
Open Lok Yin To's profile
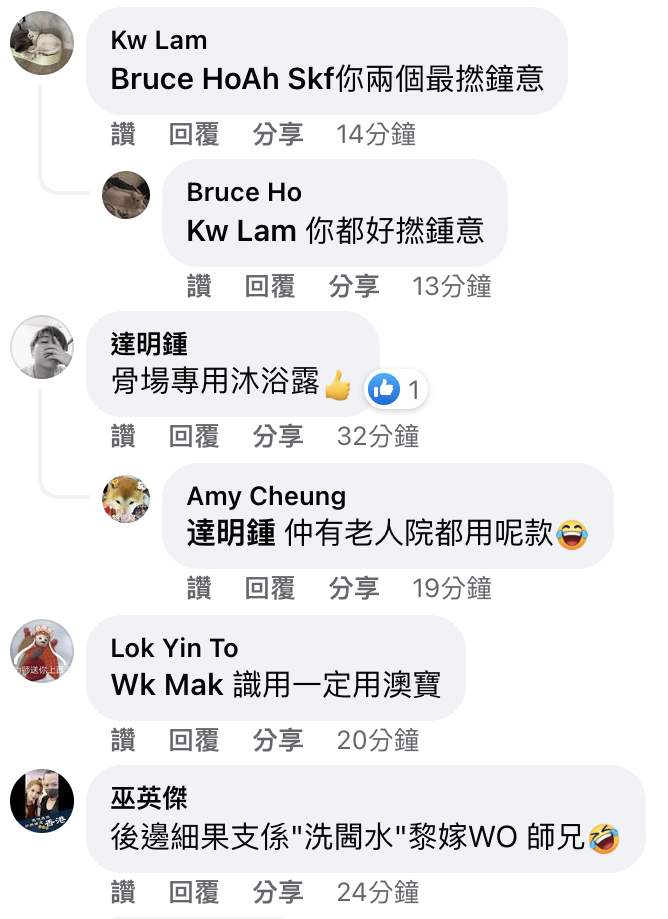tap(174, 648)
